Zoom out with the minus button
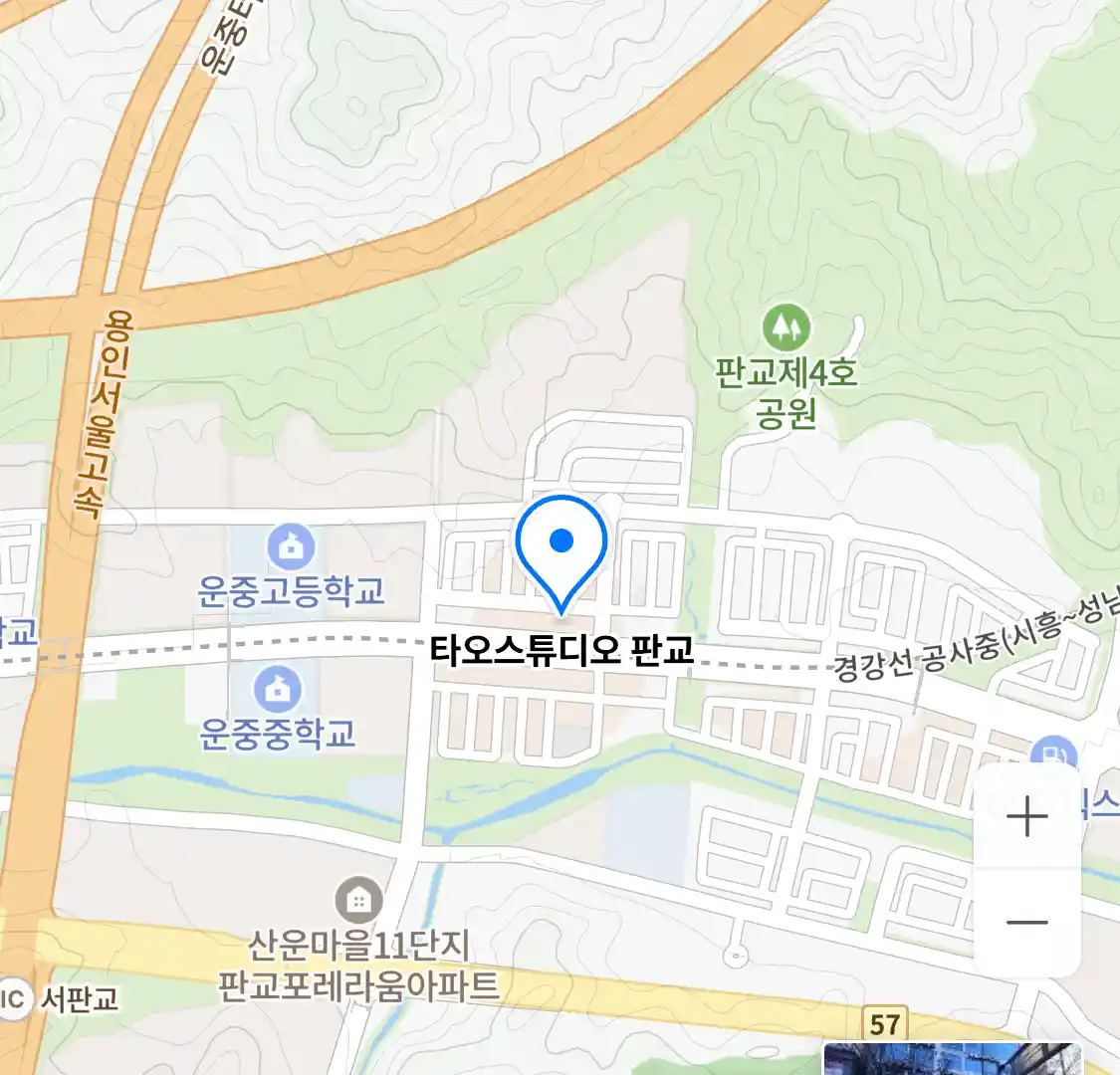Image resolution: width=1120 pixels, height=1075 pixels. pos(1026,923)
